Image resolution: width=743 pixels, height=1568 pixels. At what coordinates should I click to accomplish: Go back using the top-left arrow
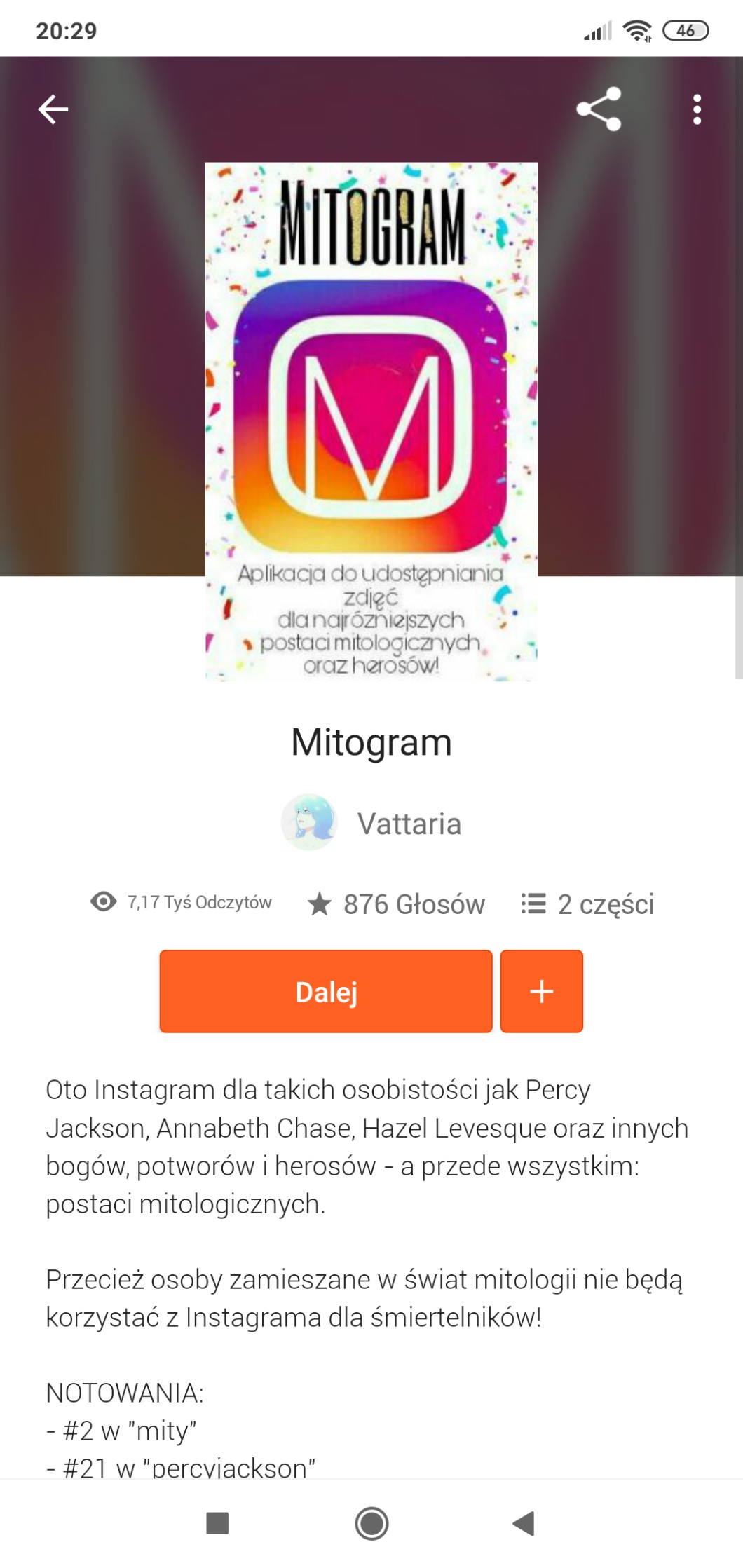coord(53,109)
